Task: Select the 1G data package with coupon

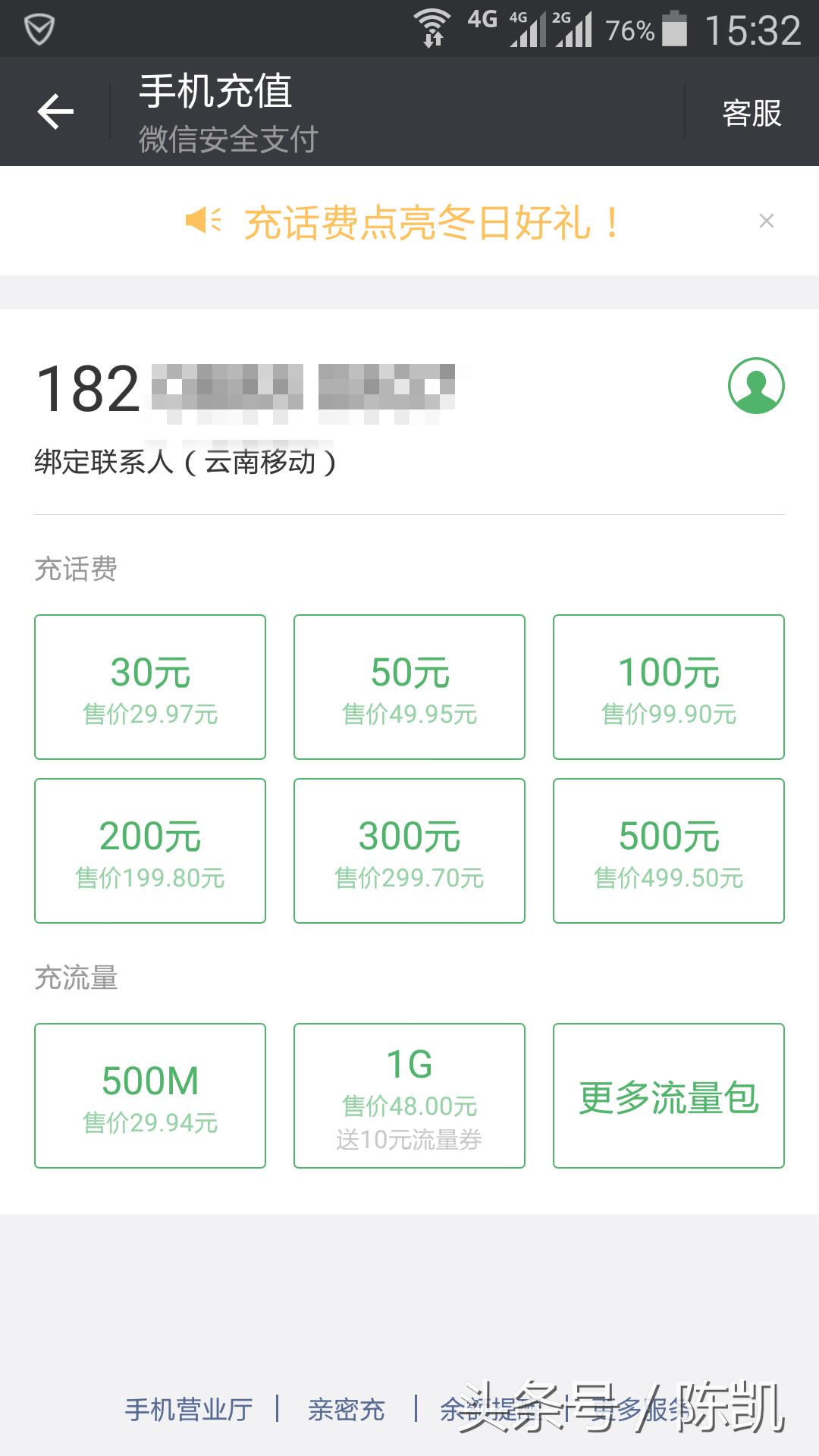Action: coord(408,1095)
